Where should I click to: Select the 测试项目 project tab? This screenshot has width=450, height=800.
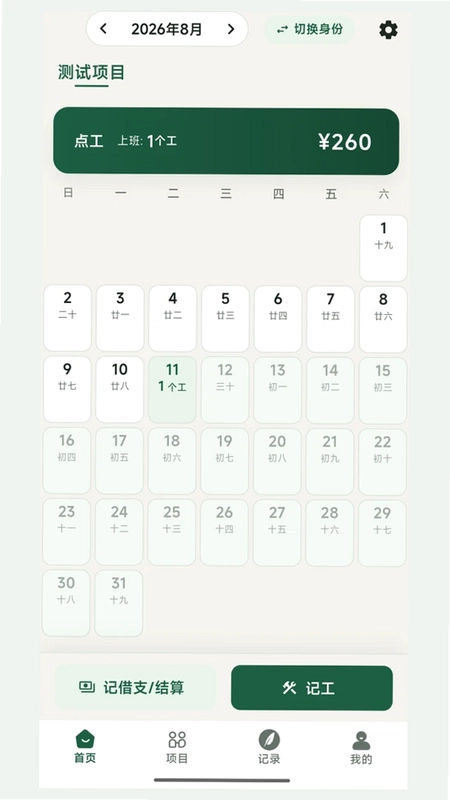[x=91, y=72]
